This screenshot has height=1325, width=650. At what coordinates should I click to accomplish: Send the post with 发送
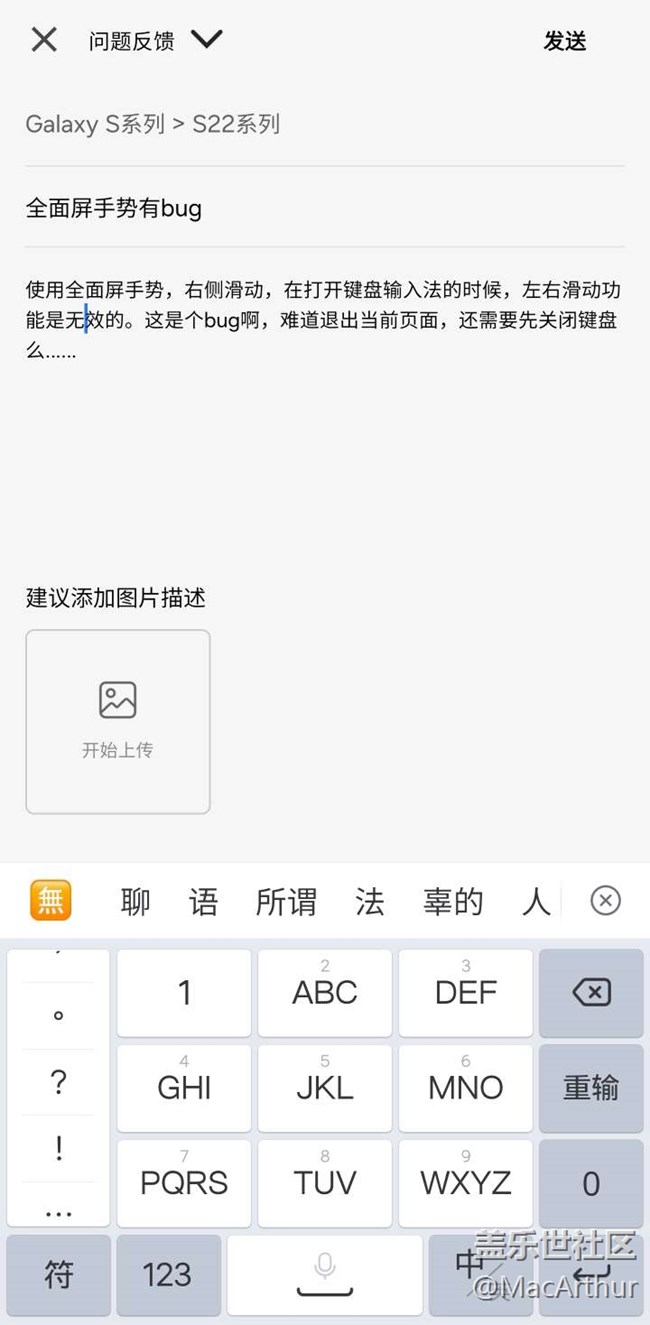pos(565,41)
